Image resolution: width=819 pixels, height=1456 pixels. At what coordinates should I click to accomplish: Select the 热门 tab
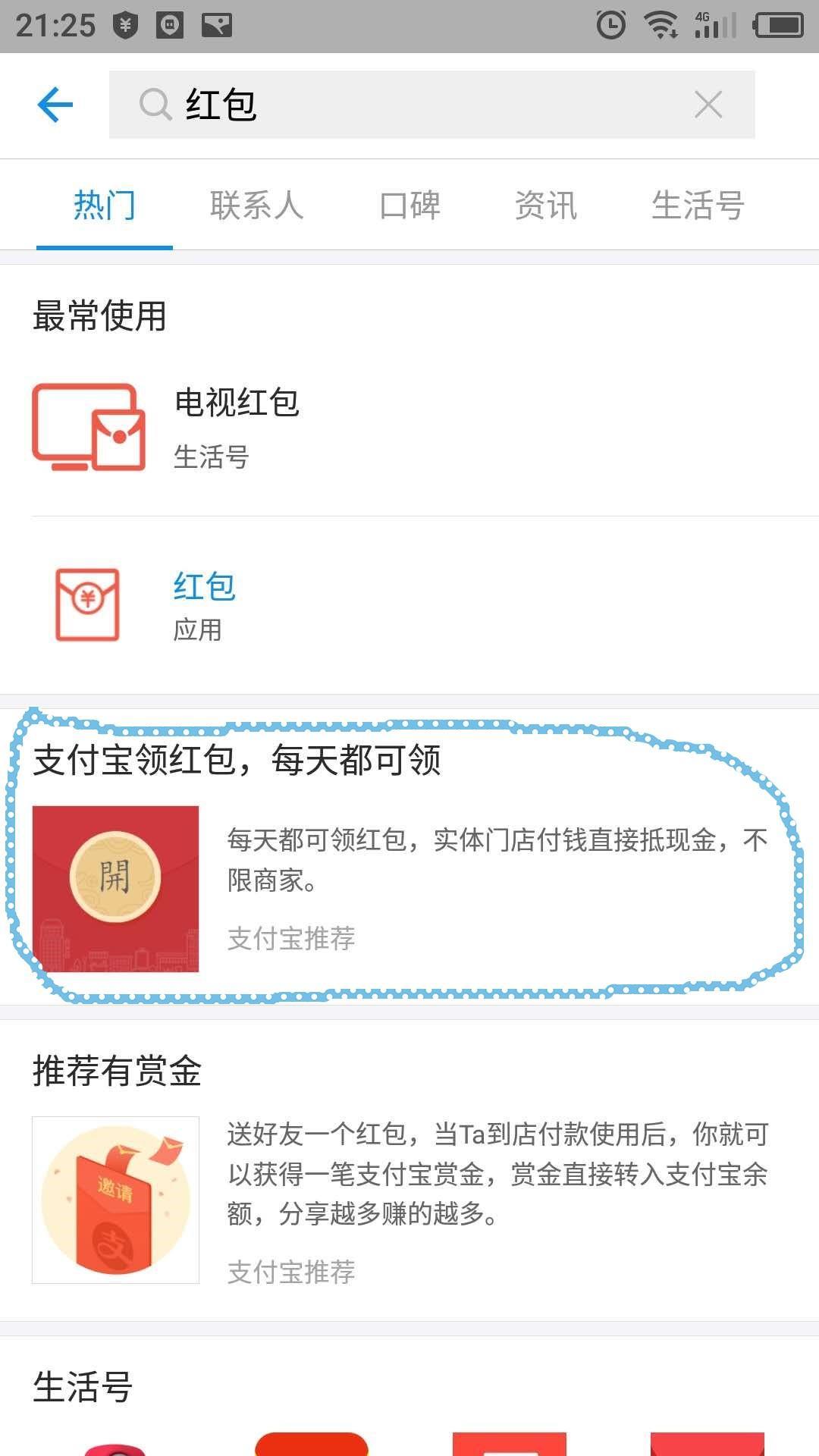[x=105, y=206]
